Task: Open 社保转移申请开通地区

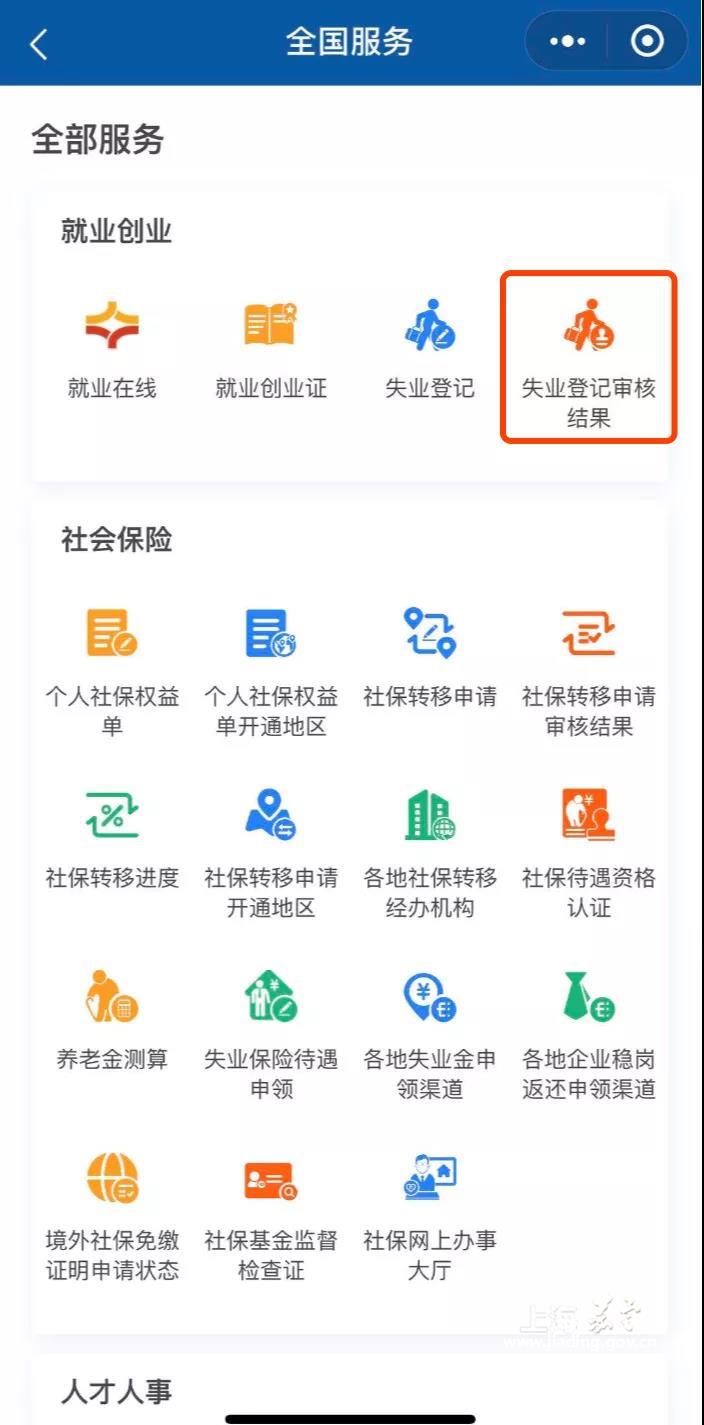Action: coord(271,849)
